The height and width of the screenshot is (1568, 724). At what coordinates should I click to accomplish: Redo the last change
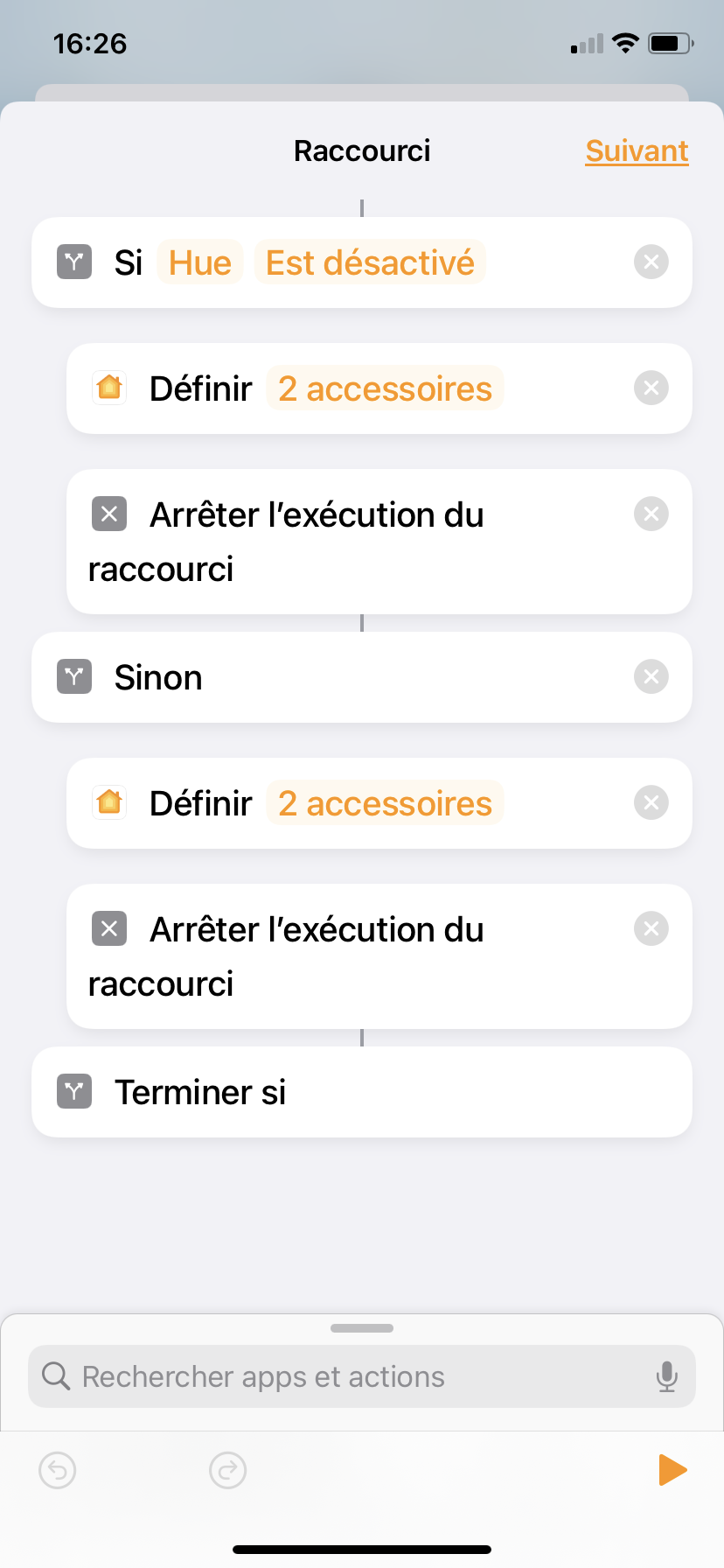228,1470
